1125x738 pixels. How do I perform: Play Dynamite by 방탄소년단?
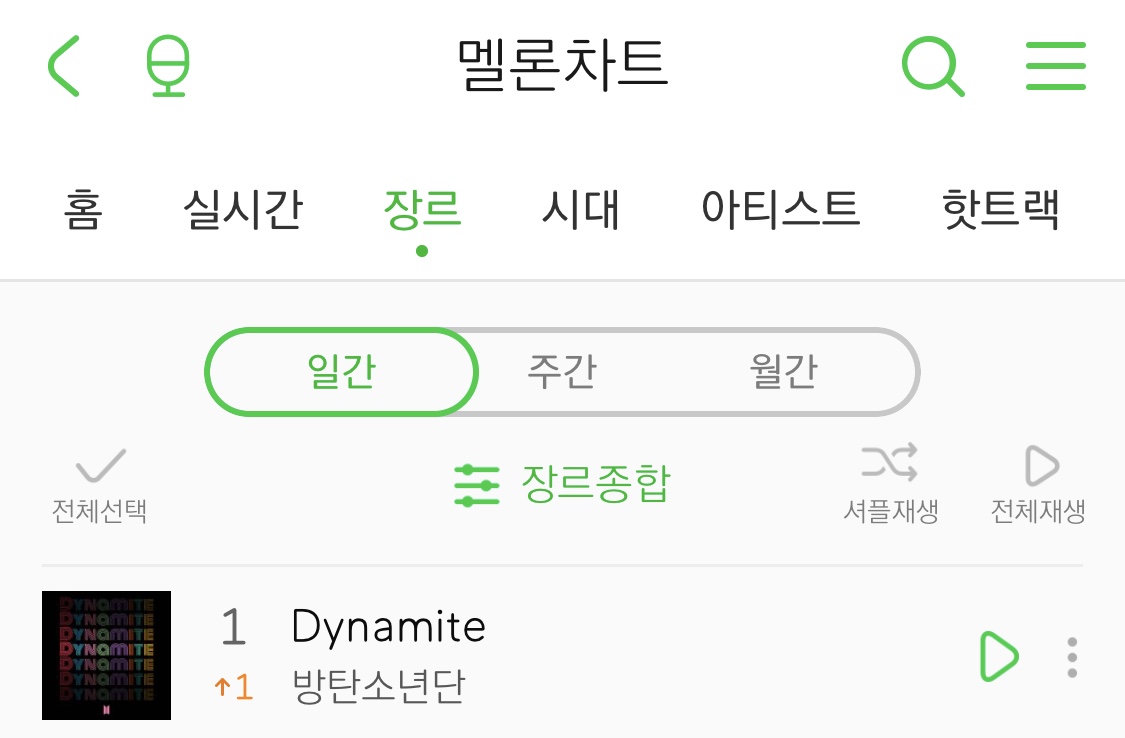[x=997, y=657]
